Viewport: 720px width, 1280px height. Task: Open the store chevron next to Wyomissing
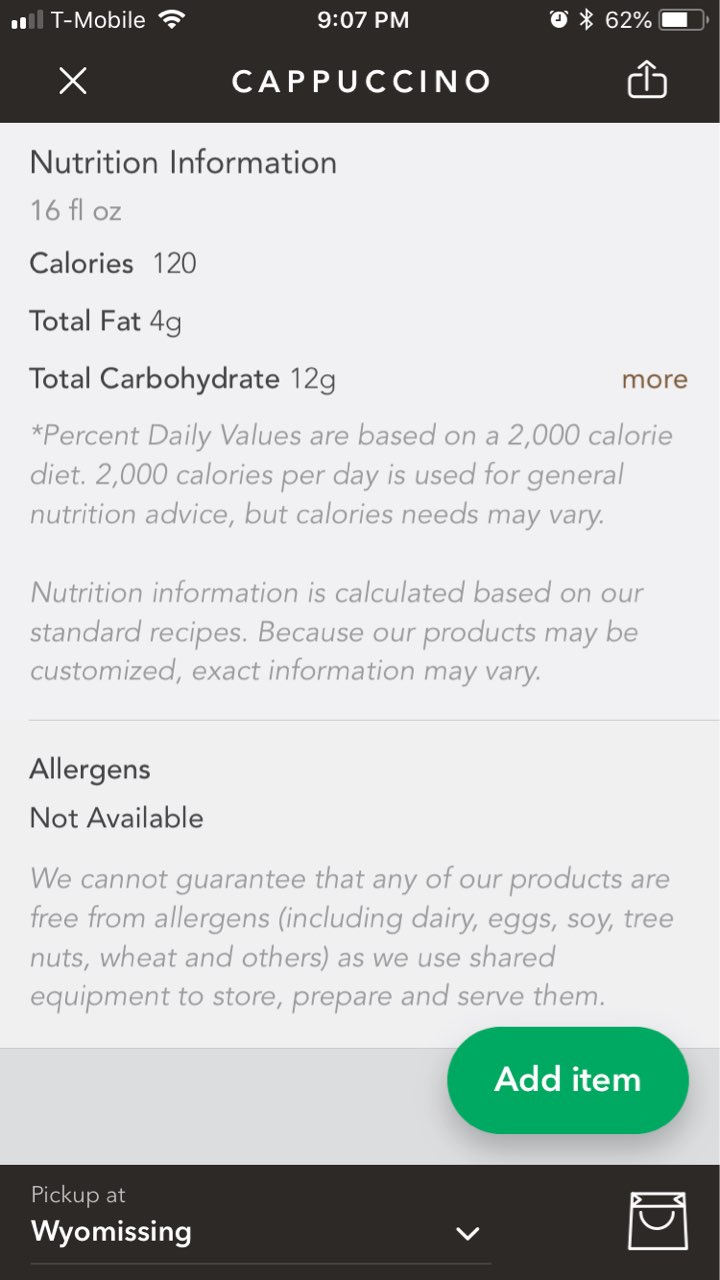tap(467, 1233)
